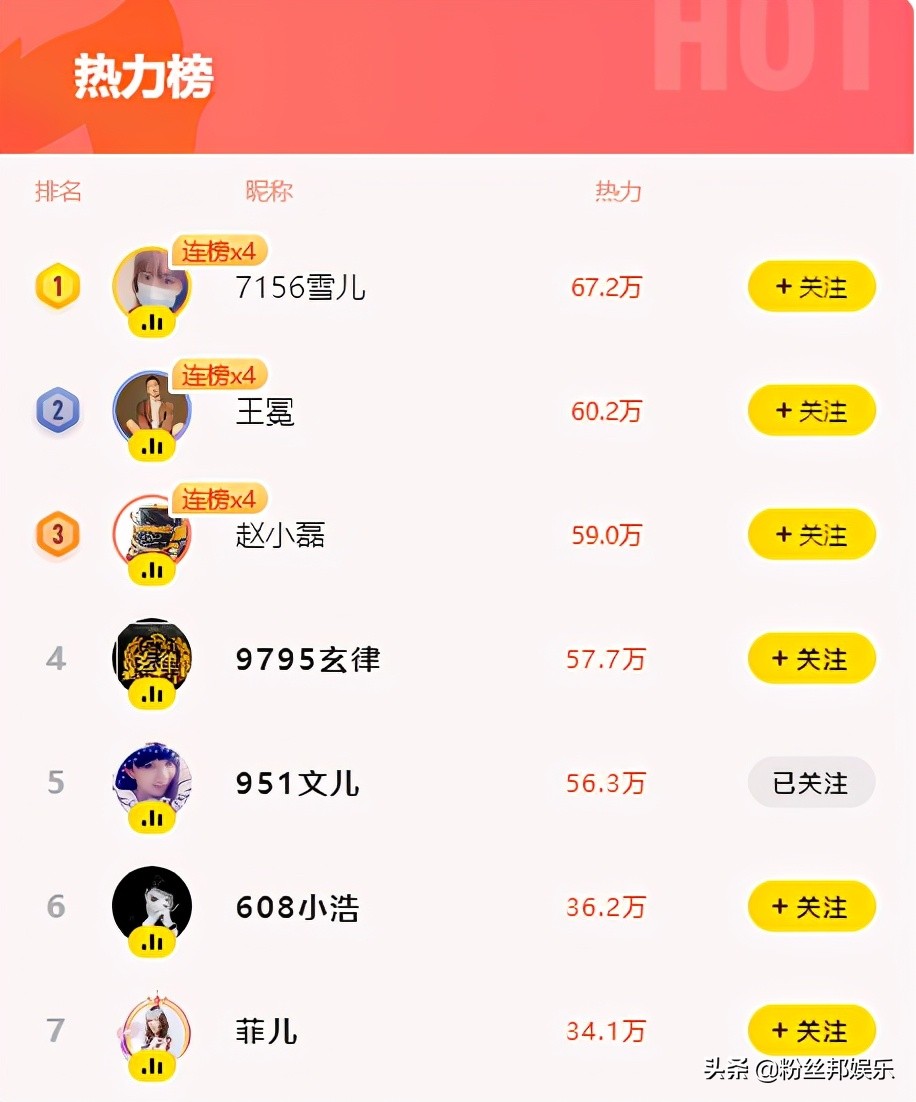Follow 9795玄律 with the 关注 button
Viewport: 916px width, 1102px height.
[x=812, y=659]
